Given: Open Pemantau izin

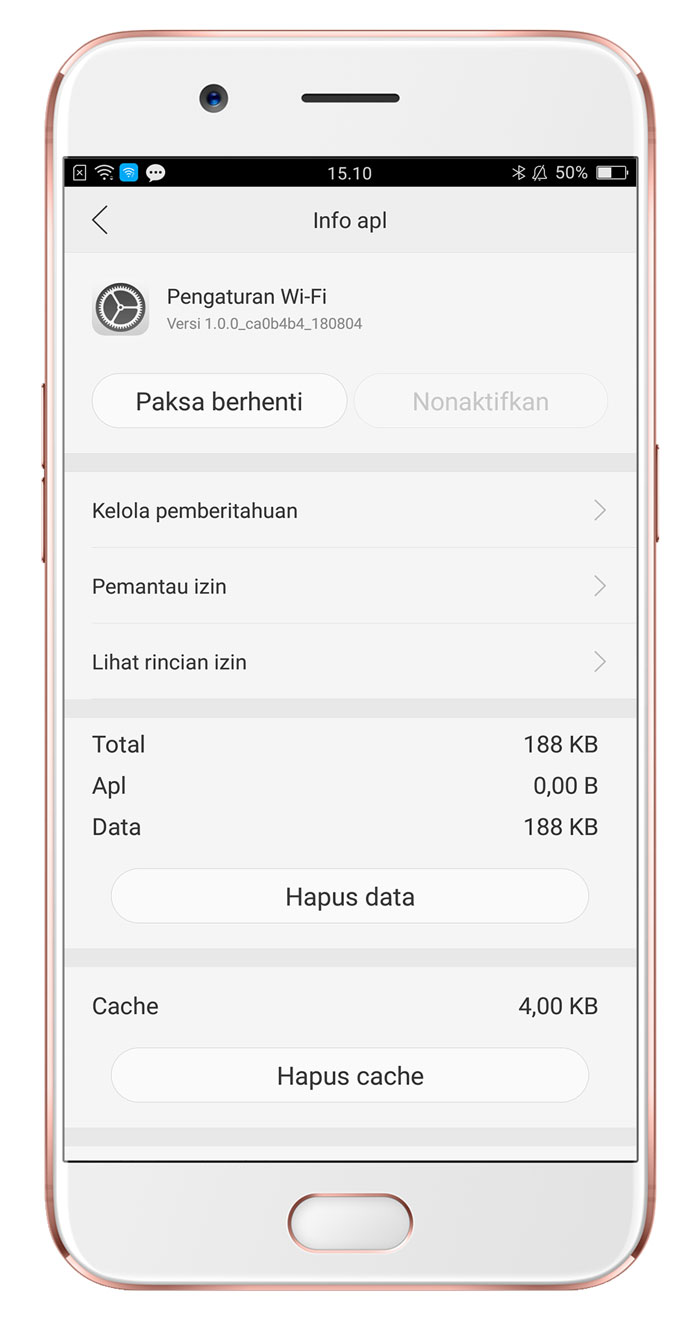Looking at the screenshot, I should [349, 587].
